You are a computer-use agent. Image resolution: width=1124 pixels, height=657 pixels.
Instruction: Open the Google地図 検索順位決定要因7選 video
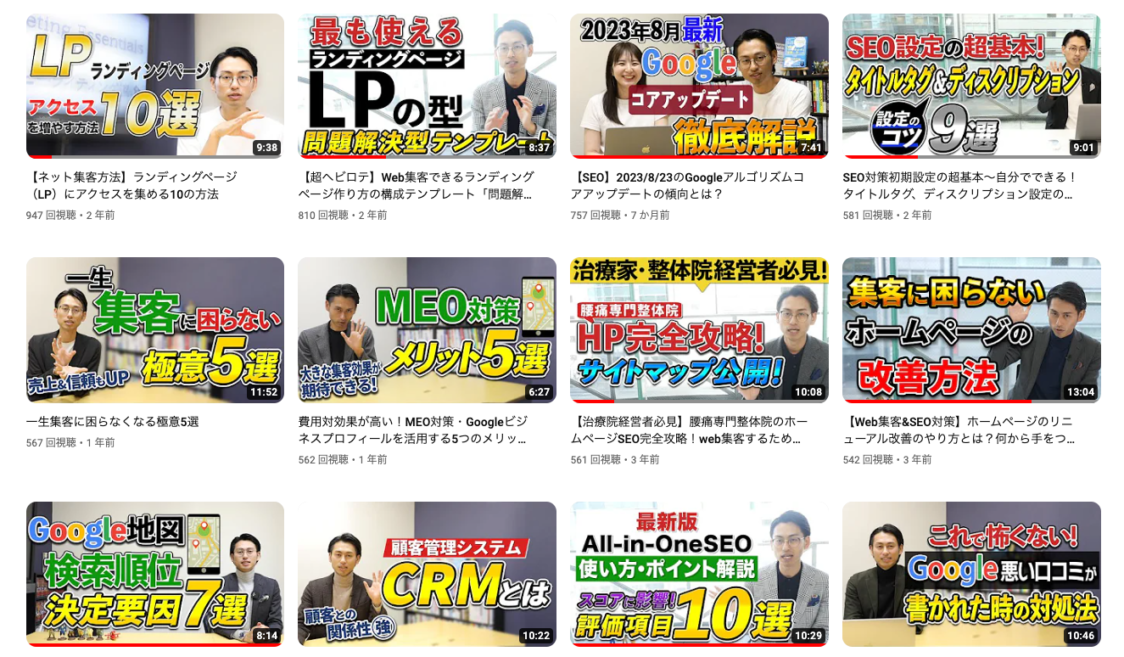click(x=155, y=574)
